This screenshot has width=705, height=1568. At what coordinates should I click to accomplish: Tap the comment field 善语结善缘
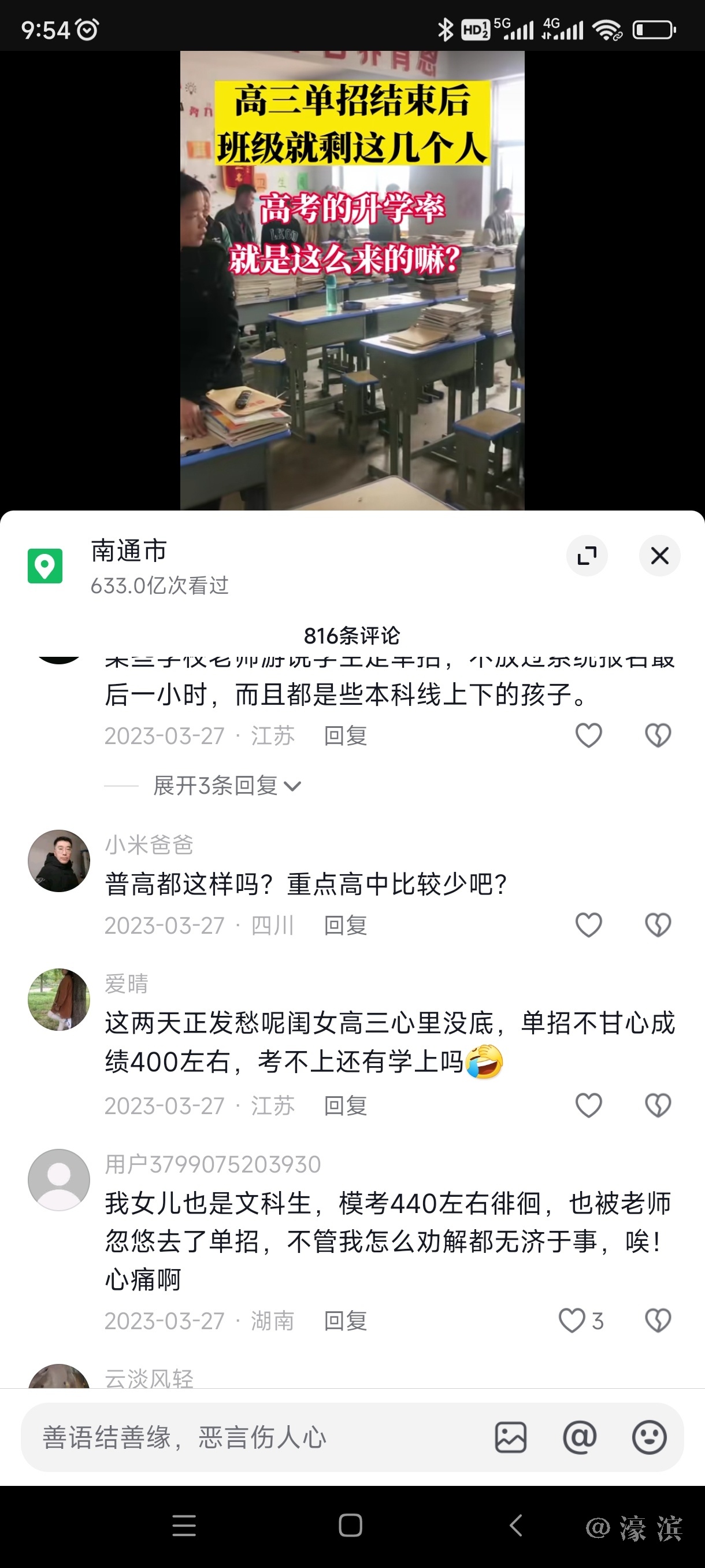click(243, 1438)
